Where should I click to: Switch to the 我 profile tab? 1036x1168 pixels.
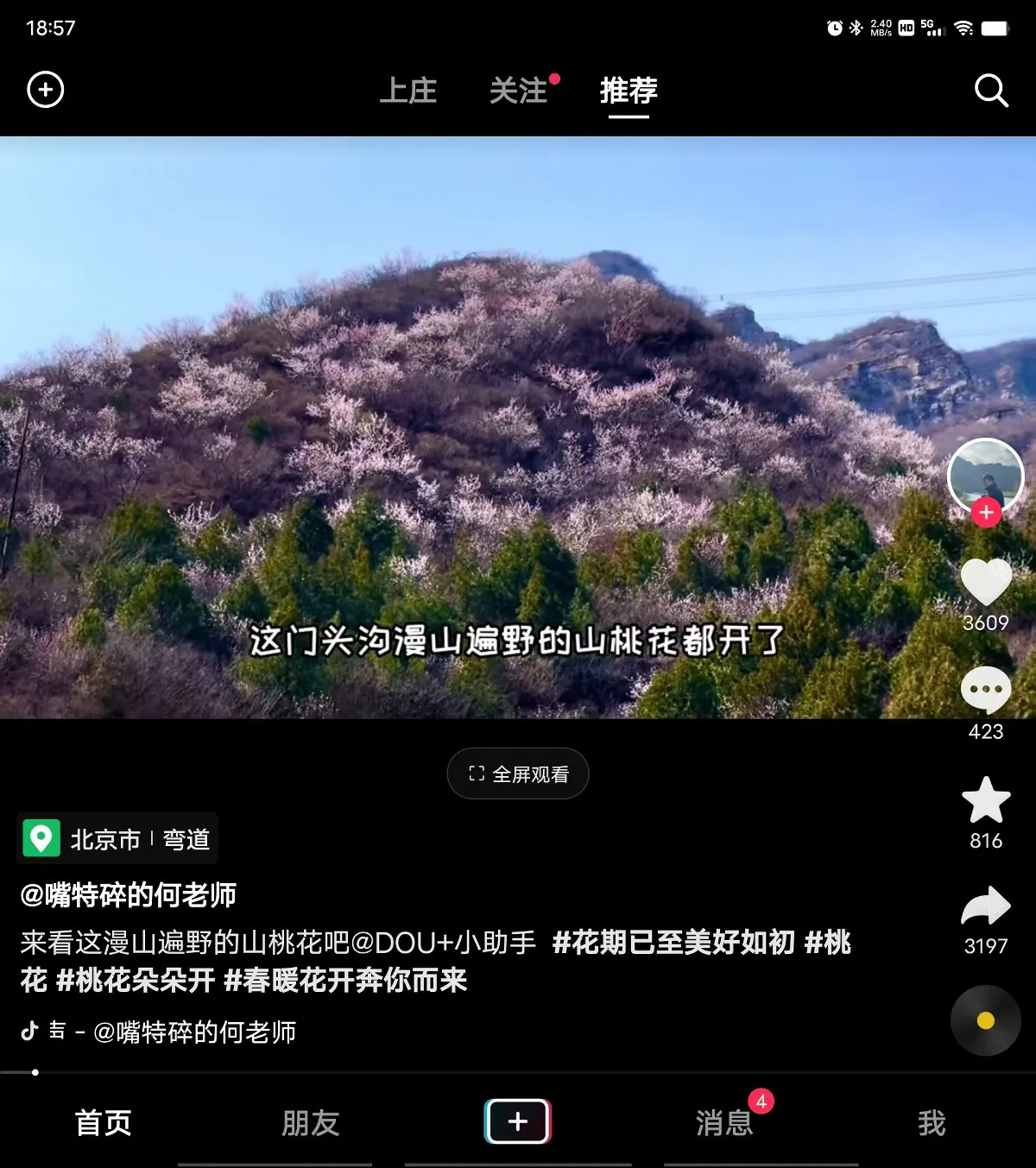[932, 1123]
